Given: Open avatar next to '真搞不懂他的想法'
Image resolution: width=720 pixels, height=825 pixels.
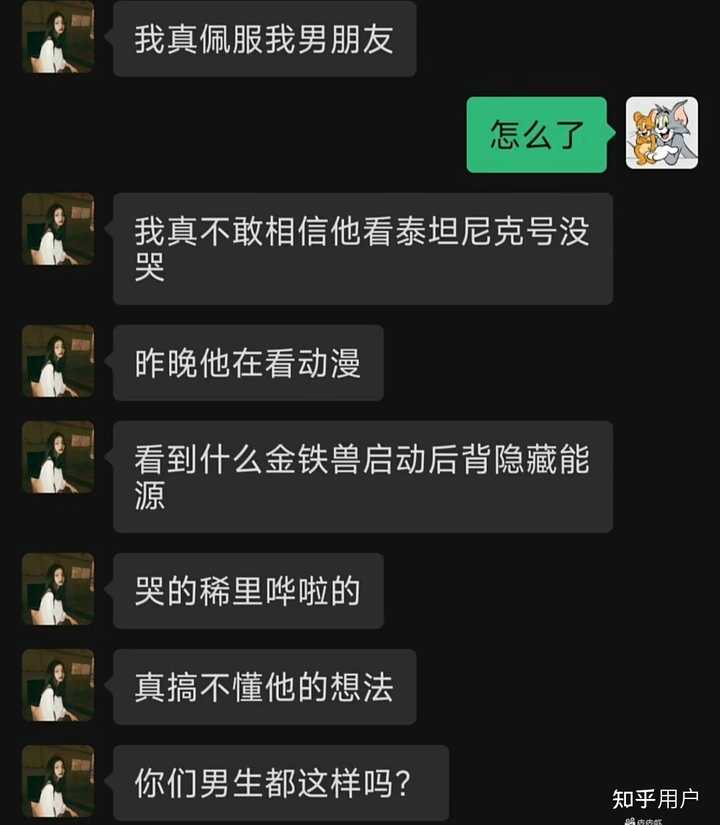Looking at the screenshot, I should pos(57,686).
